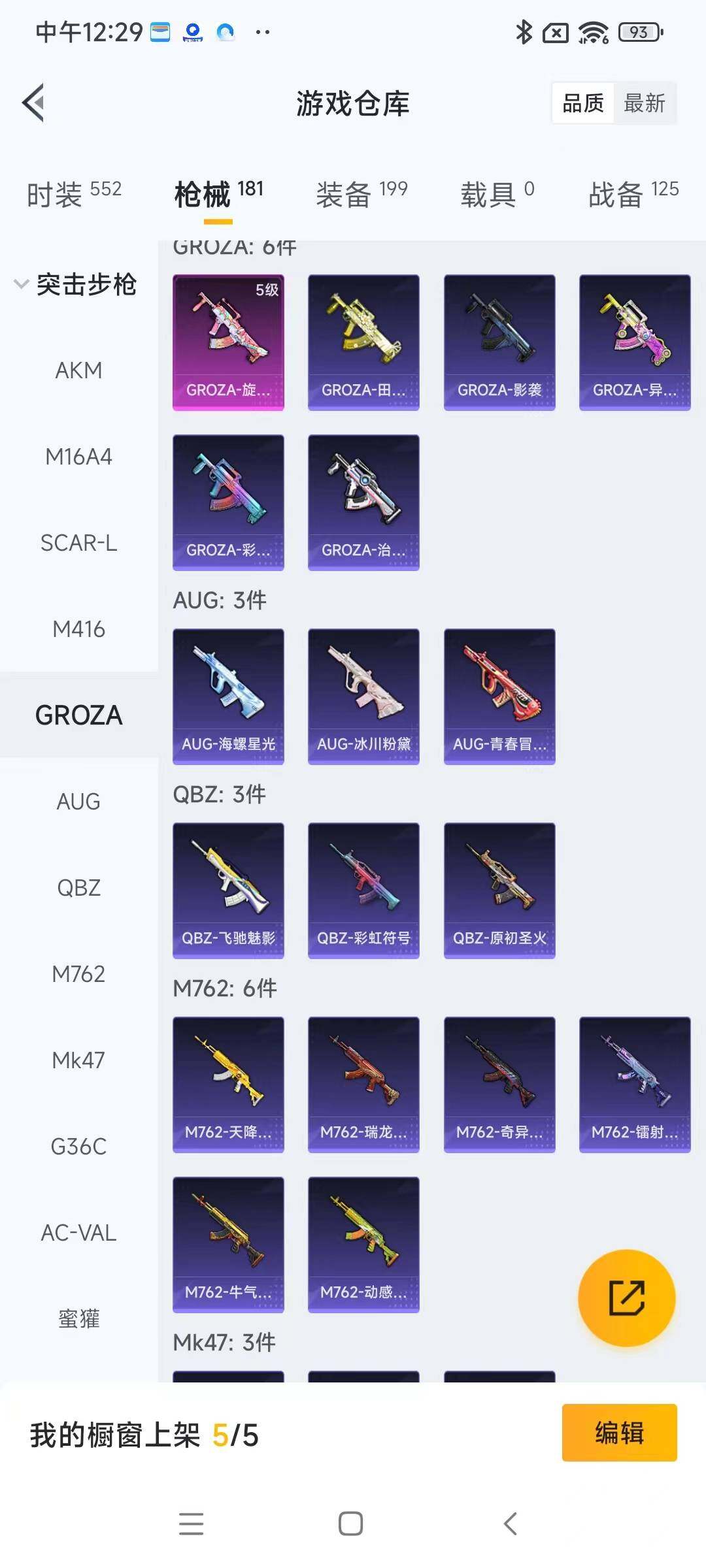Jump to M416 in the sidebar
706x1568 pixels.
tap(78, 629)
